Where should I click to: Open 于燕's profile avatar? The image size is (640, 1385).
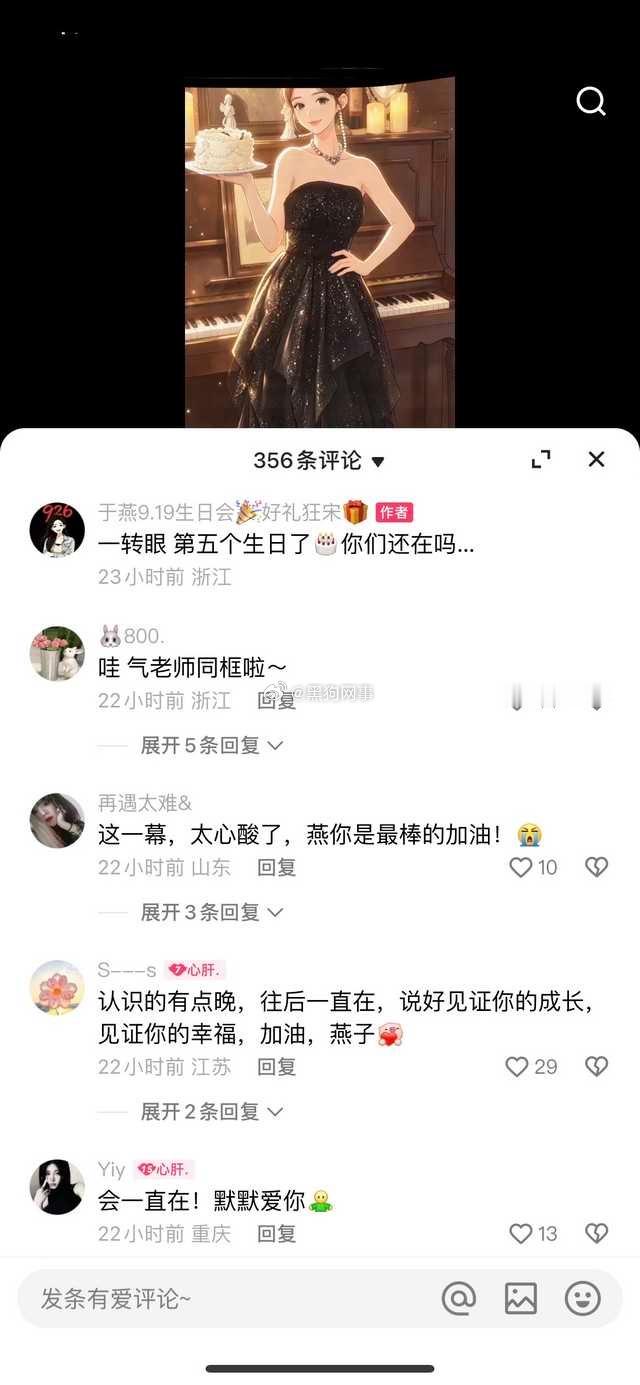pyautogui.click(x=57, y=530)
